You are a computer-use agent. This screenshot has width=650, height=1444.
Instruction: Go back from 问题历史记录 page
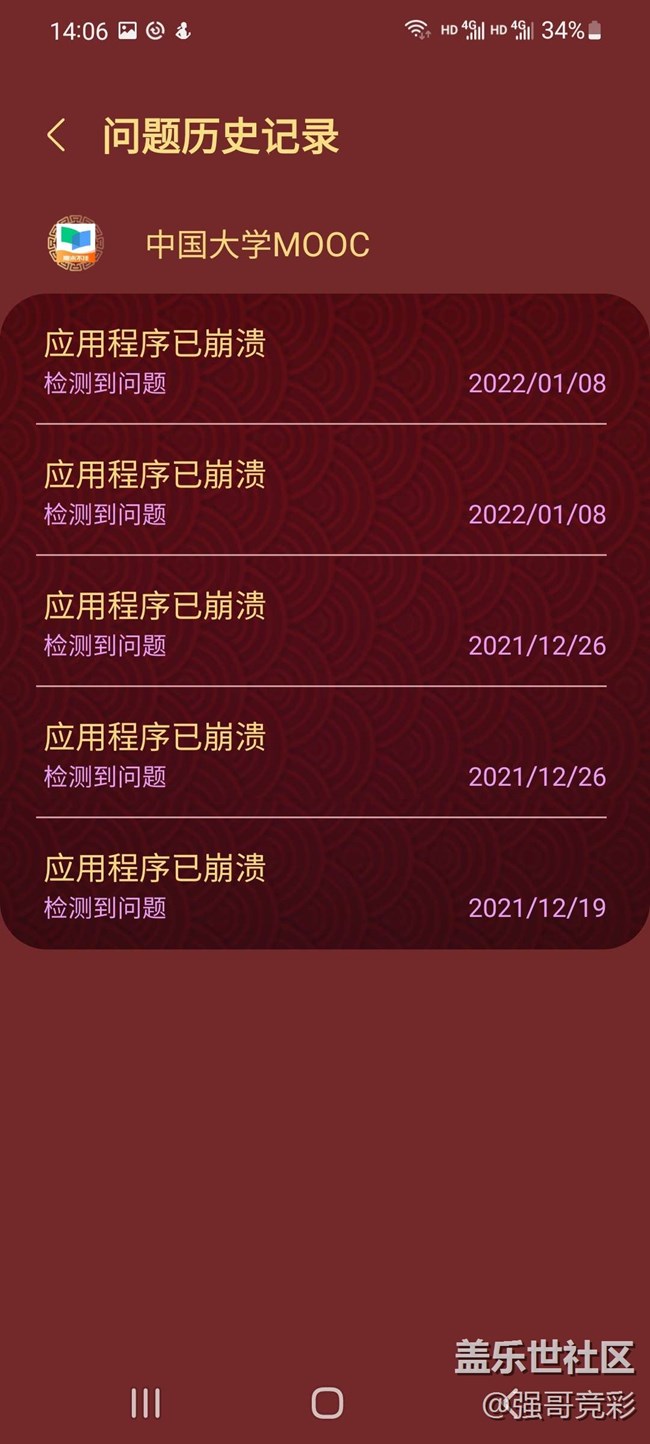coord(57,136)
